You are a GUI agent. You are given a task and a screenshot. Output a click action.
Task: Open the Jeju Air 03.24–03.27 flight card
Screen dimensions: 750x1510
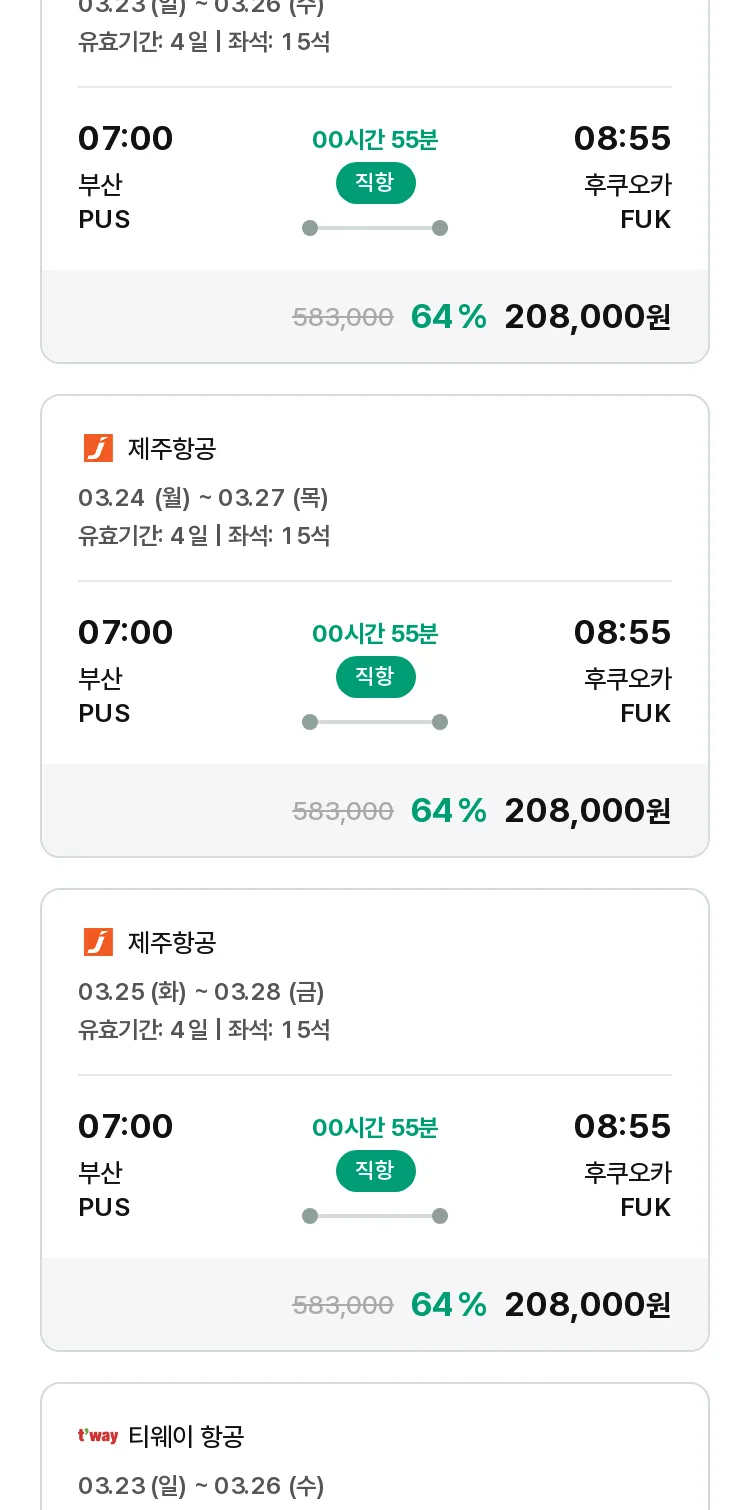[x=375, y=626]
